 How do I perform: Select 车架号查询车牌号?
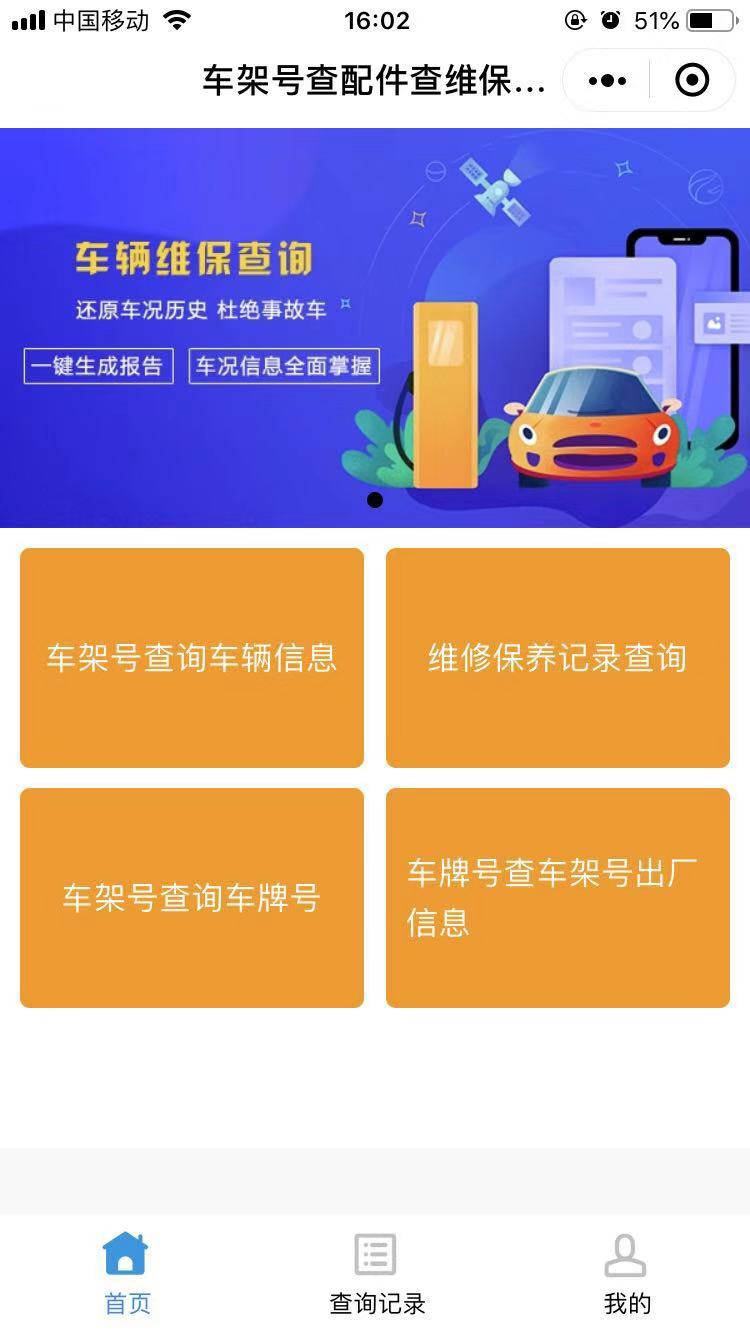click(192, 898)
